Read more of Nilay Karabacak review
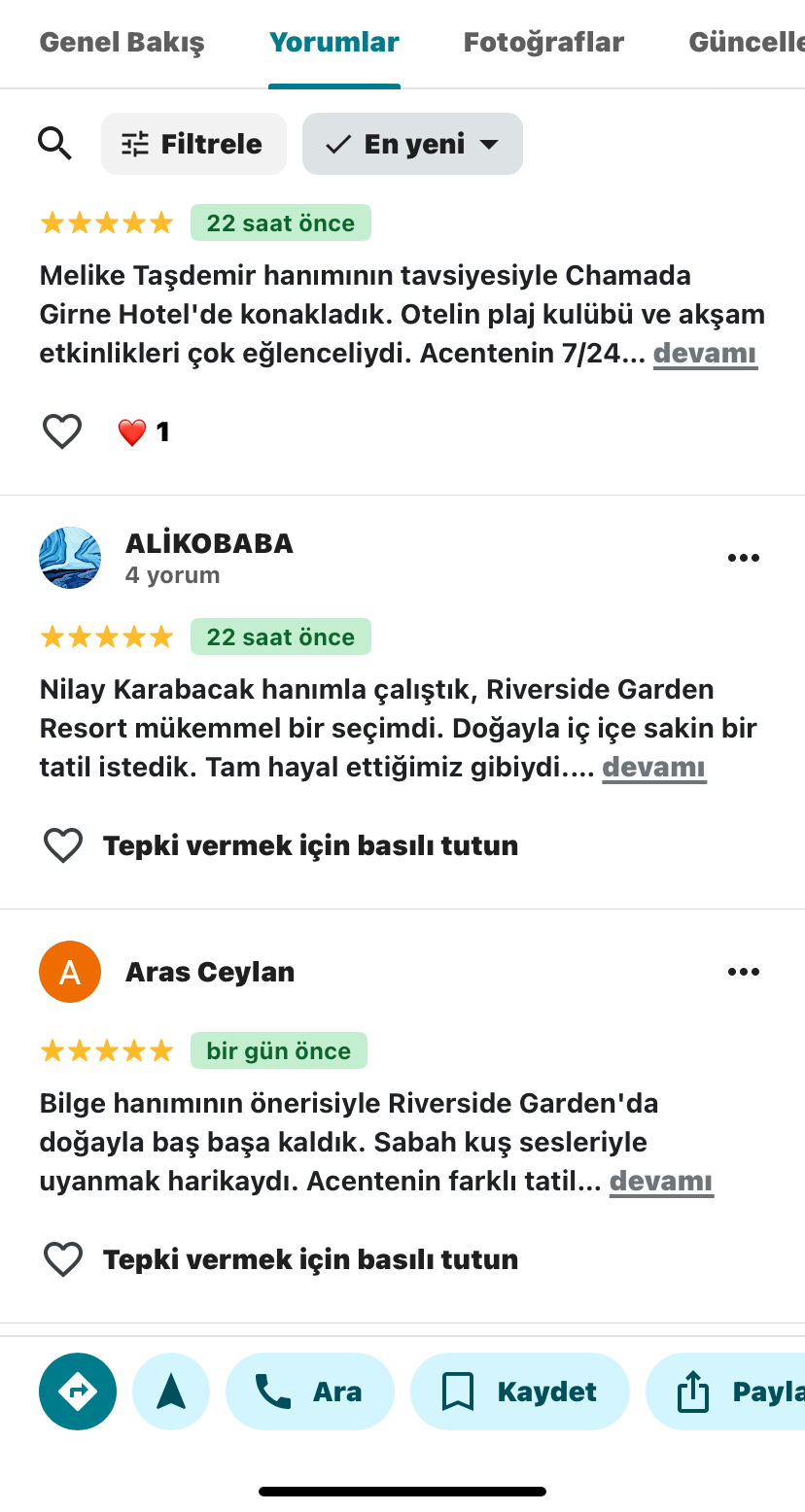Screen dimensions: 805x1512 653,769
